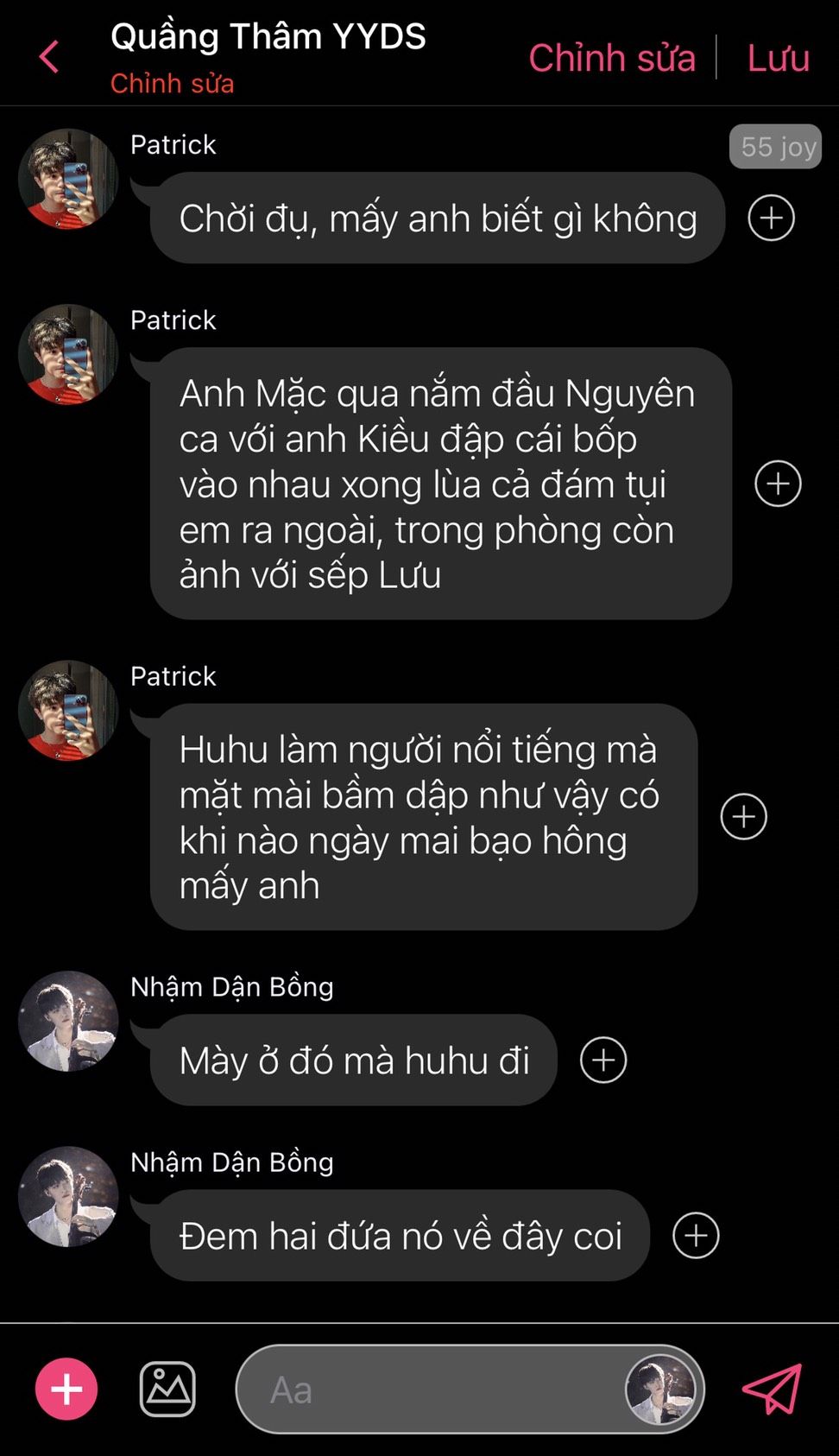The height and width of the screenshot is (1456, 839).
Task: Save the chat with Lưu
Action: click(x=778, y=58)
